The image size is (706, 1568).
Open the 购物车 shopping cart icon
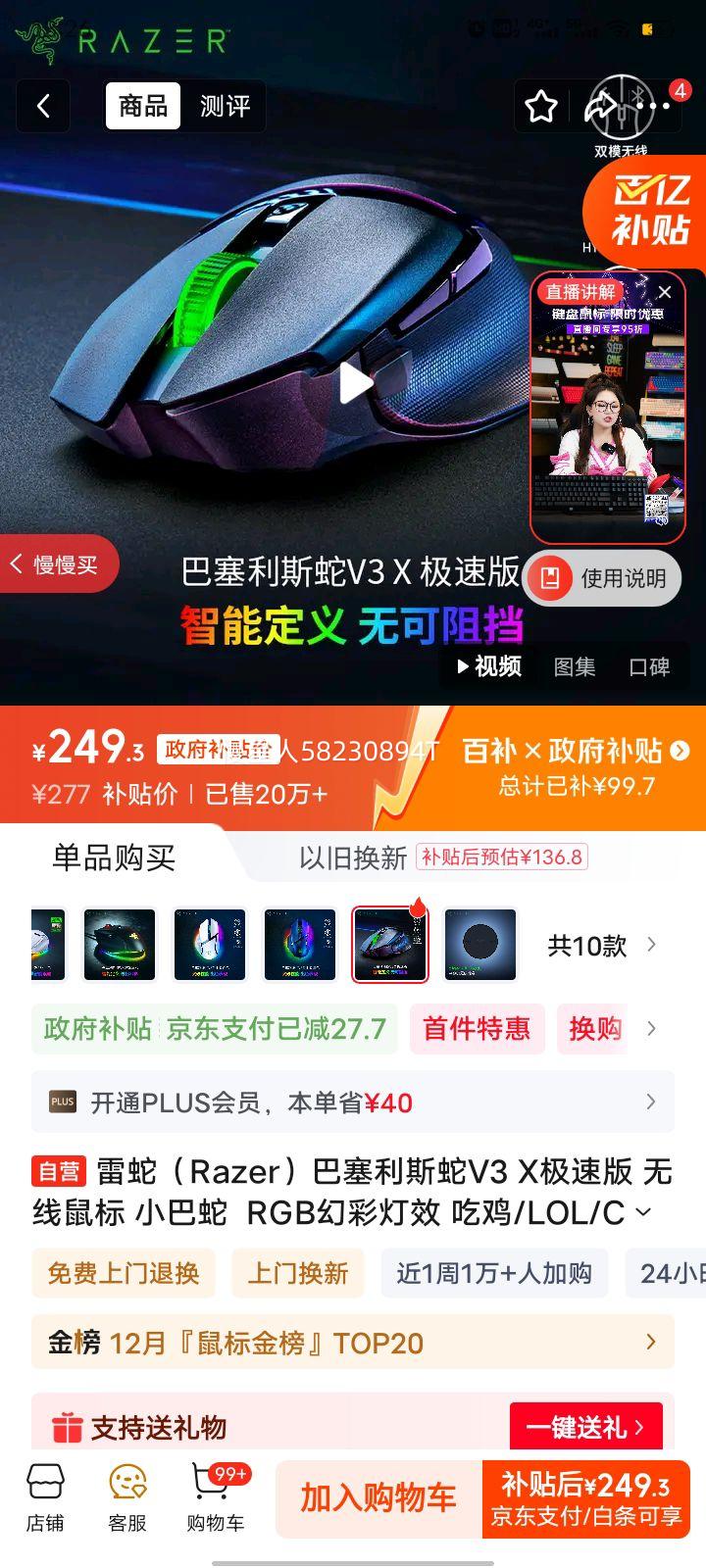[x=212, y=1496]
